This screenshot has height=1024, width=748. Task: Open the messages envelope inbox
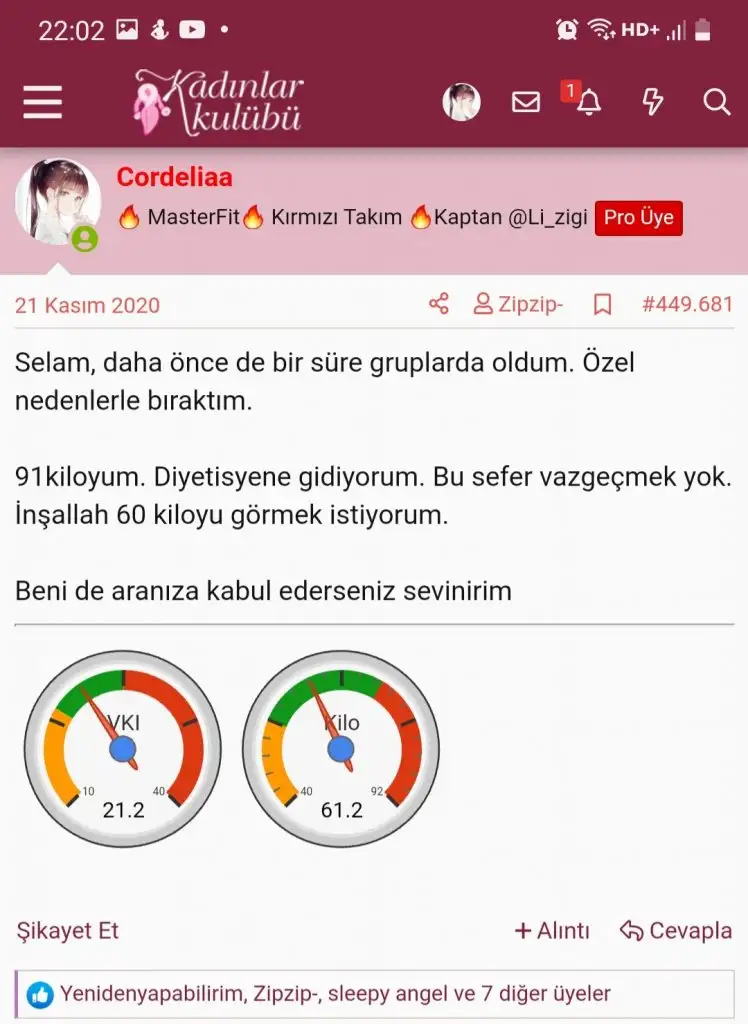pos(526,102)
